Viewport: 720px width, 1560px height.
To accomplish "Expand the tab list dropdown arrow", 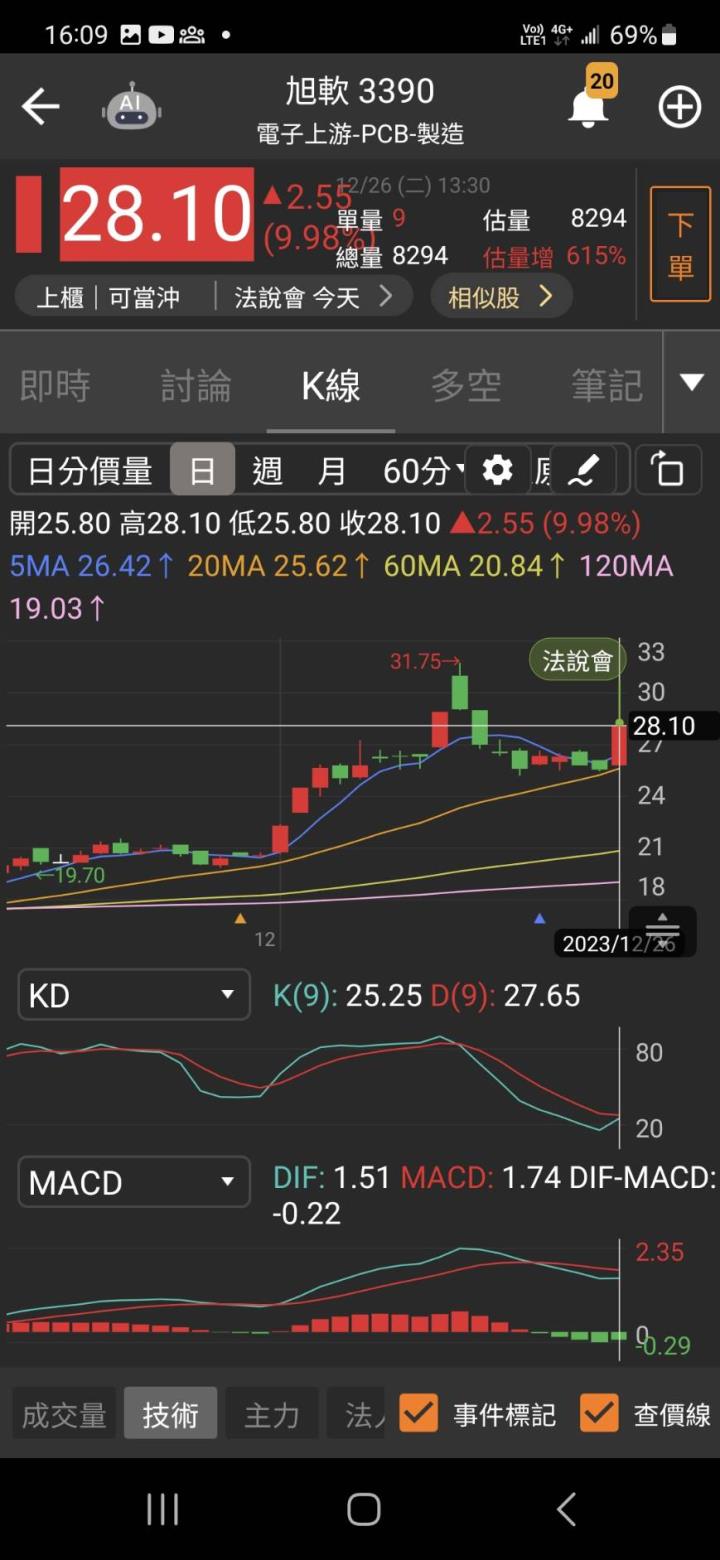I will click(x=692, y=382).
